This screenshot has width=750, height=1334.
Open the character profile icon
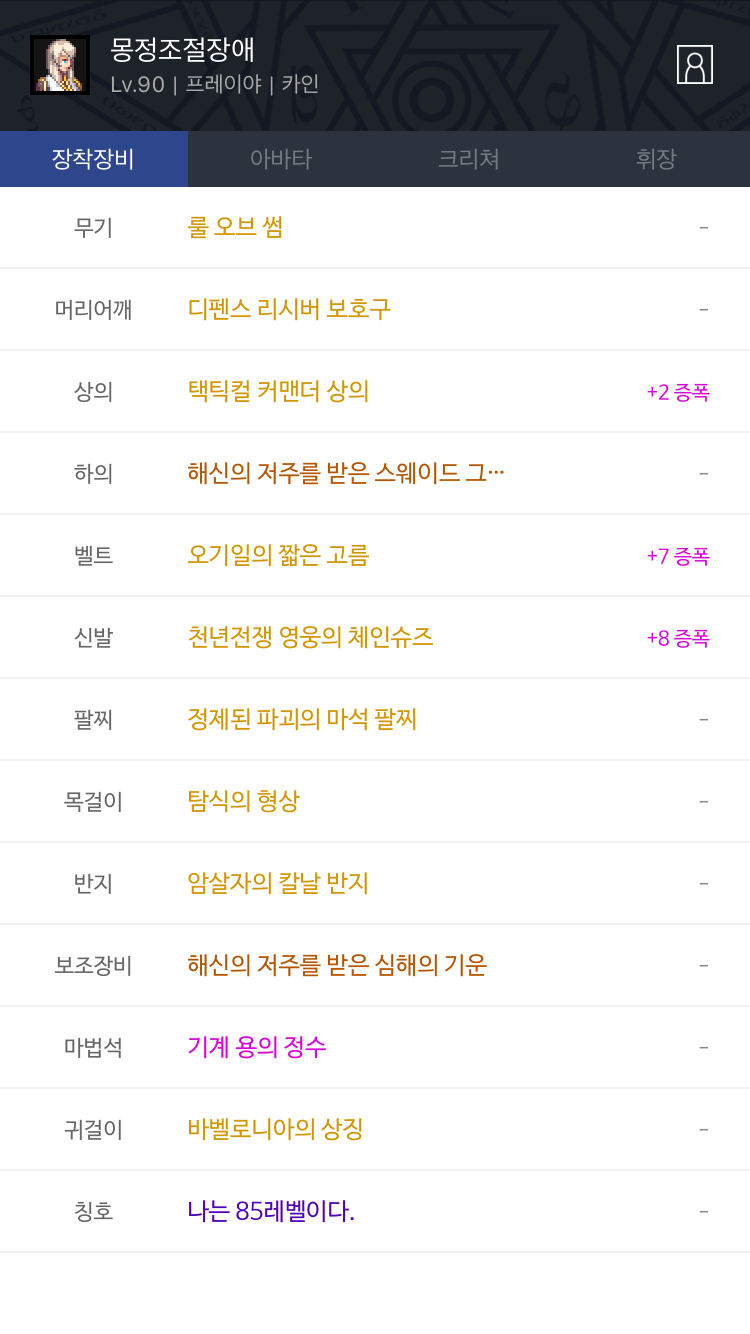pyautogui.click(x=694, y=65)
